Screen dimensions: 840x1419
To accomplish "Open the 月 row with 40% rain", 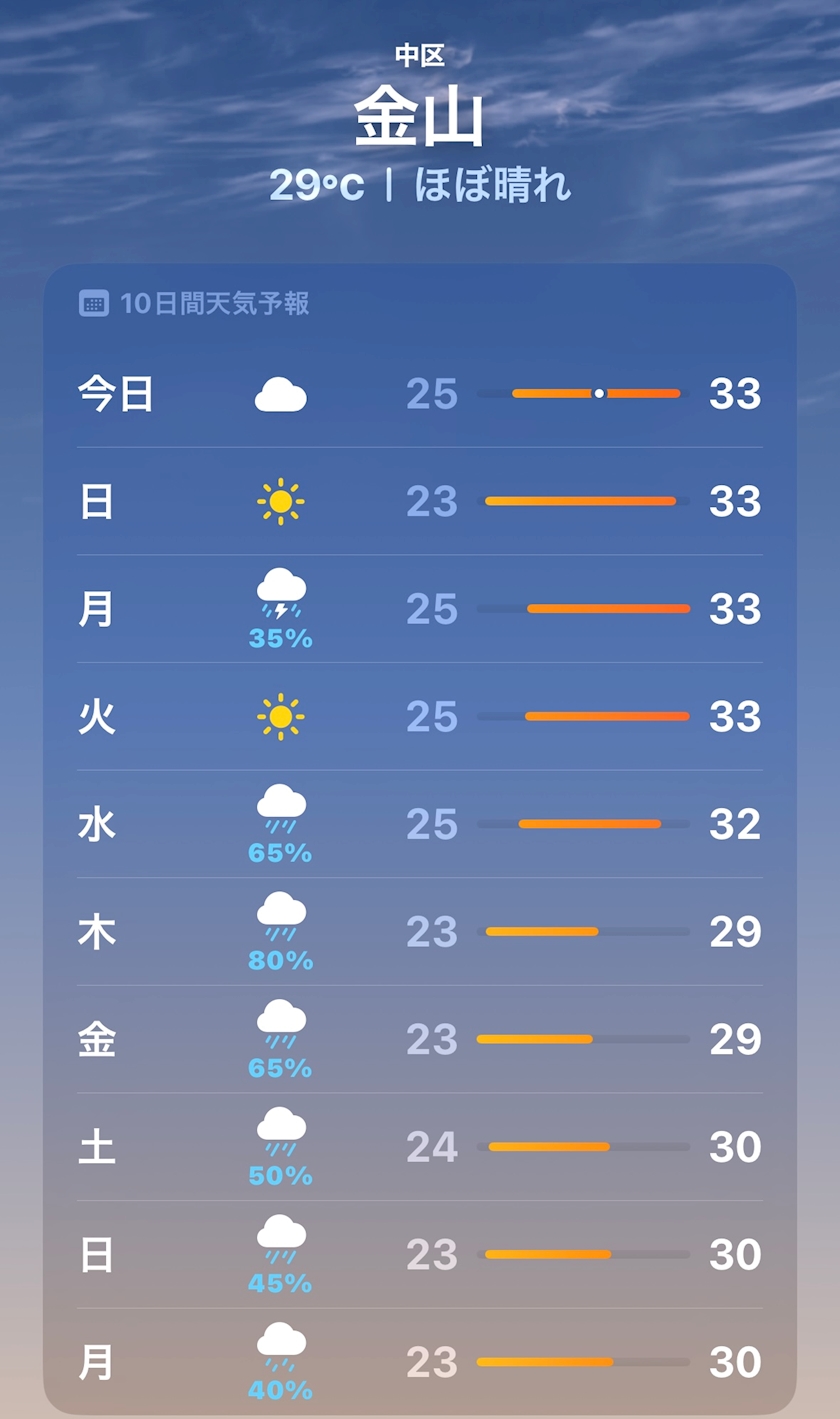I will (x=420, y=1361).
